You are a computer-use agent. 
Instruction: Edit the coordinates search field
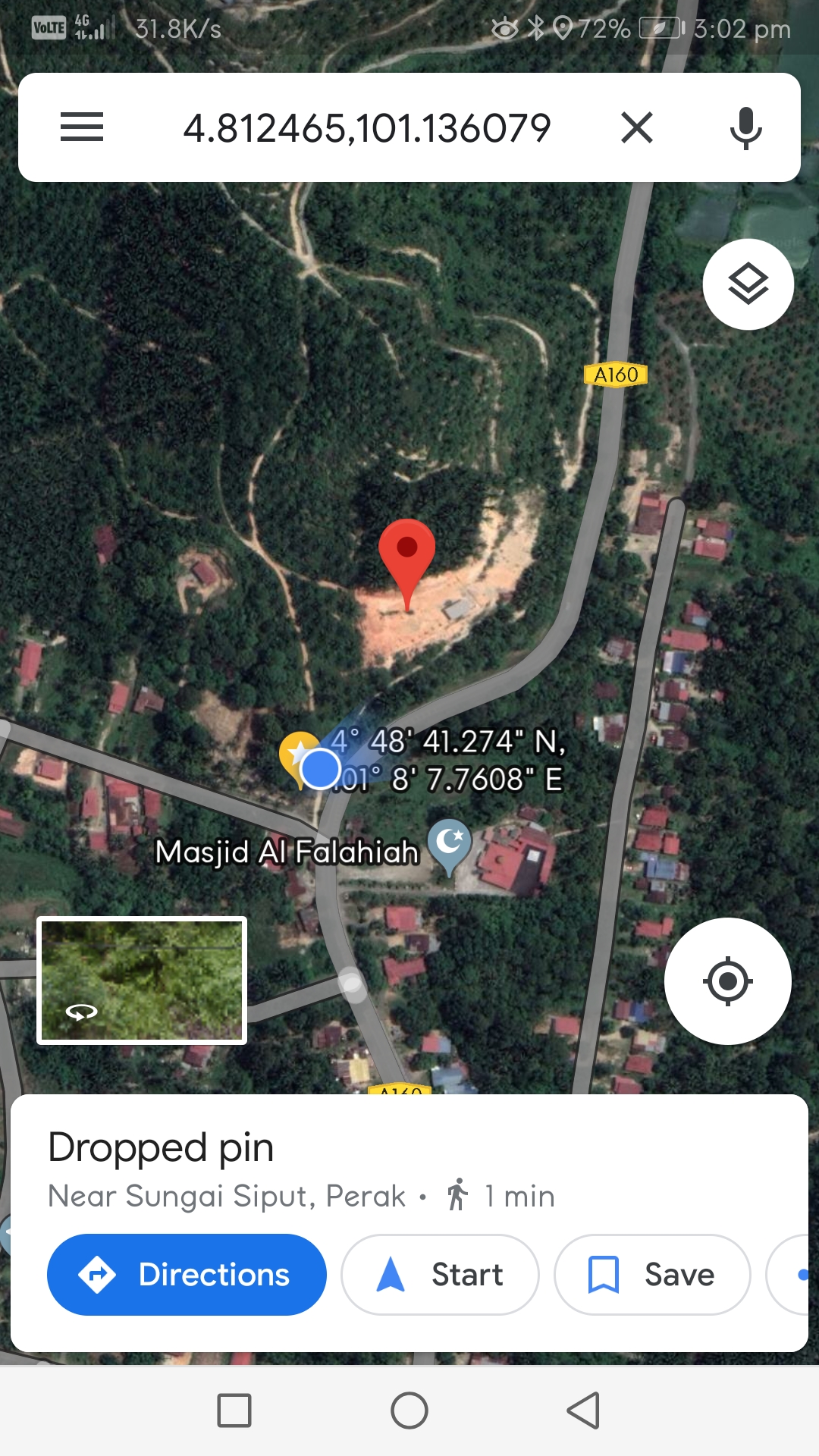click(x=366, y=127)
